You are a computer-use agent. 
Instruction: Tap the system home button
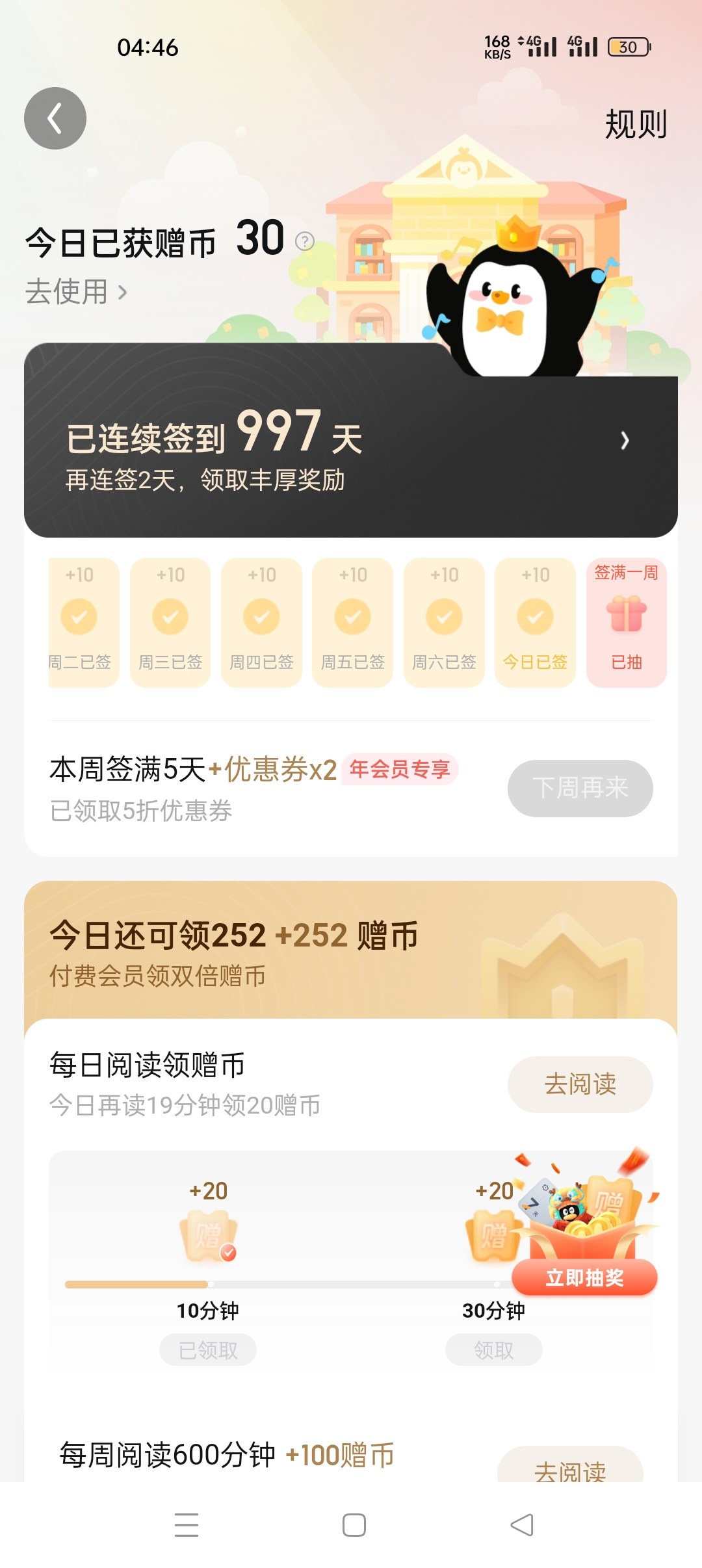354,1525
